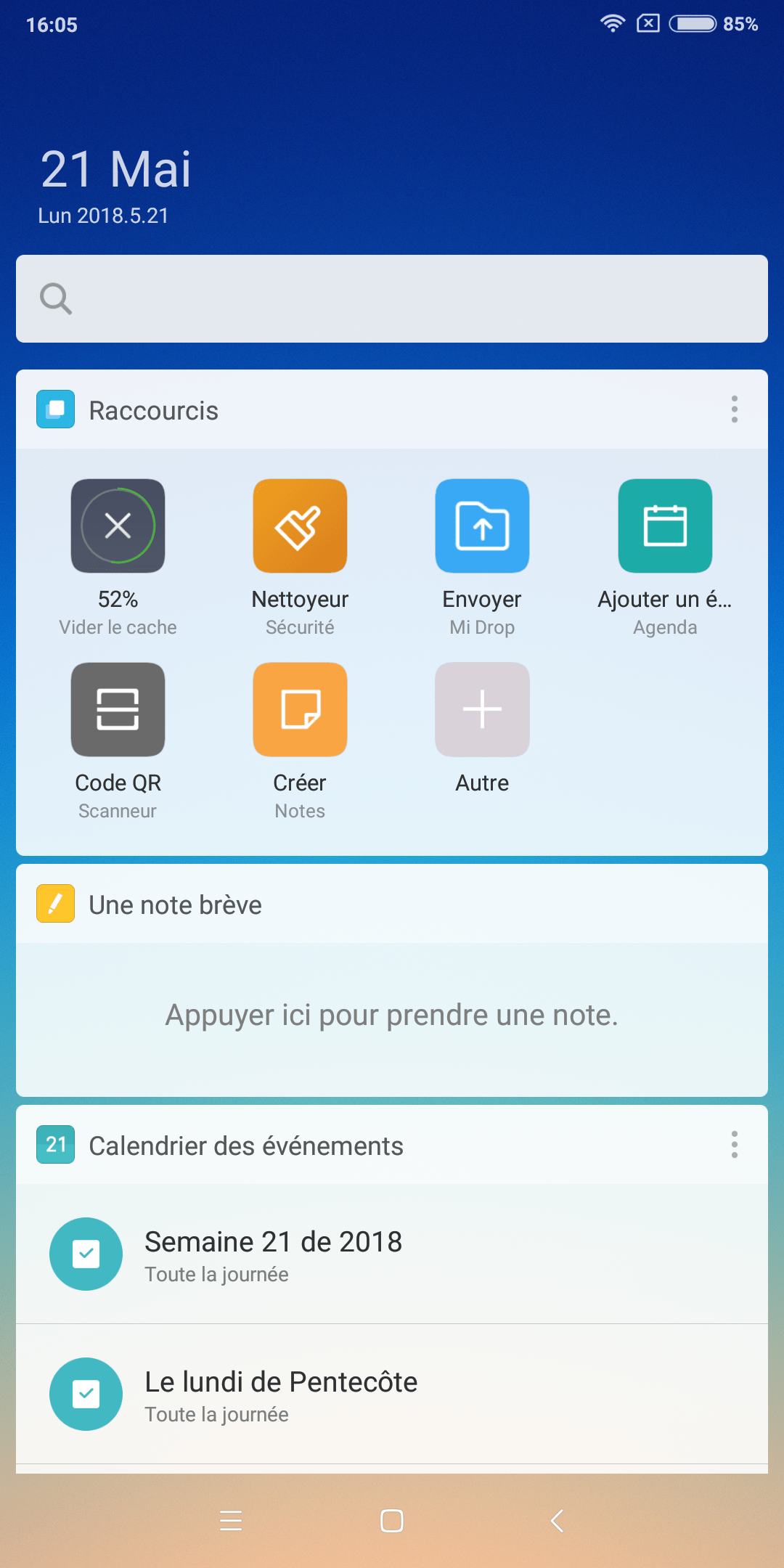The height and width of the screenshot is (1568, 784).
Task: Open the Semaine 21 de 2018 event
Action: (392, 1254)
